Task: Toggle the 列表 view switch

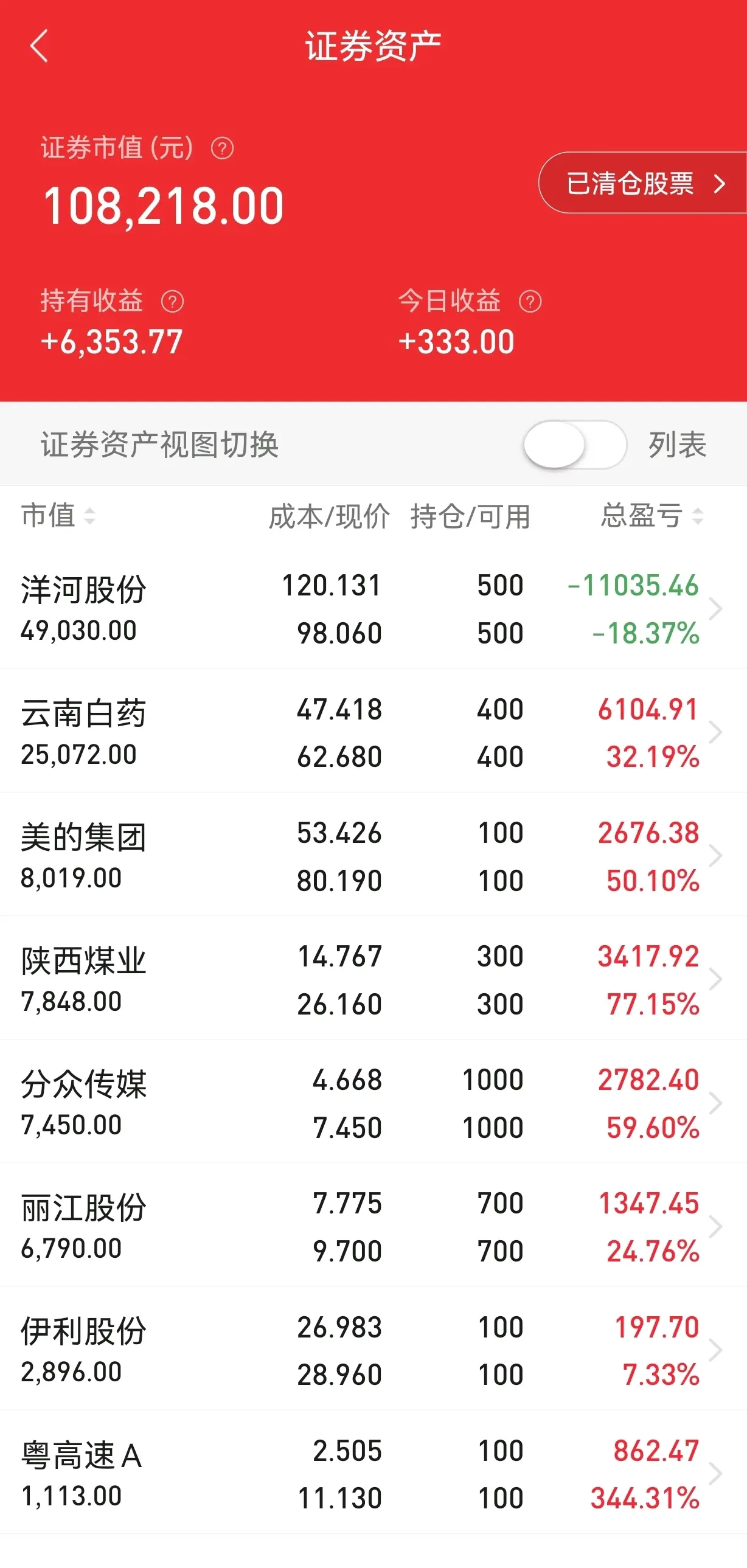Action: 575,445
